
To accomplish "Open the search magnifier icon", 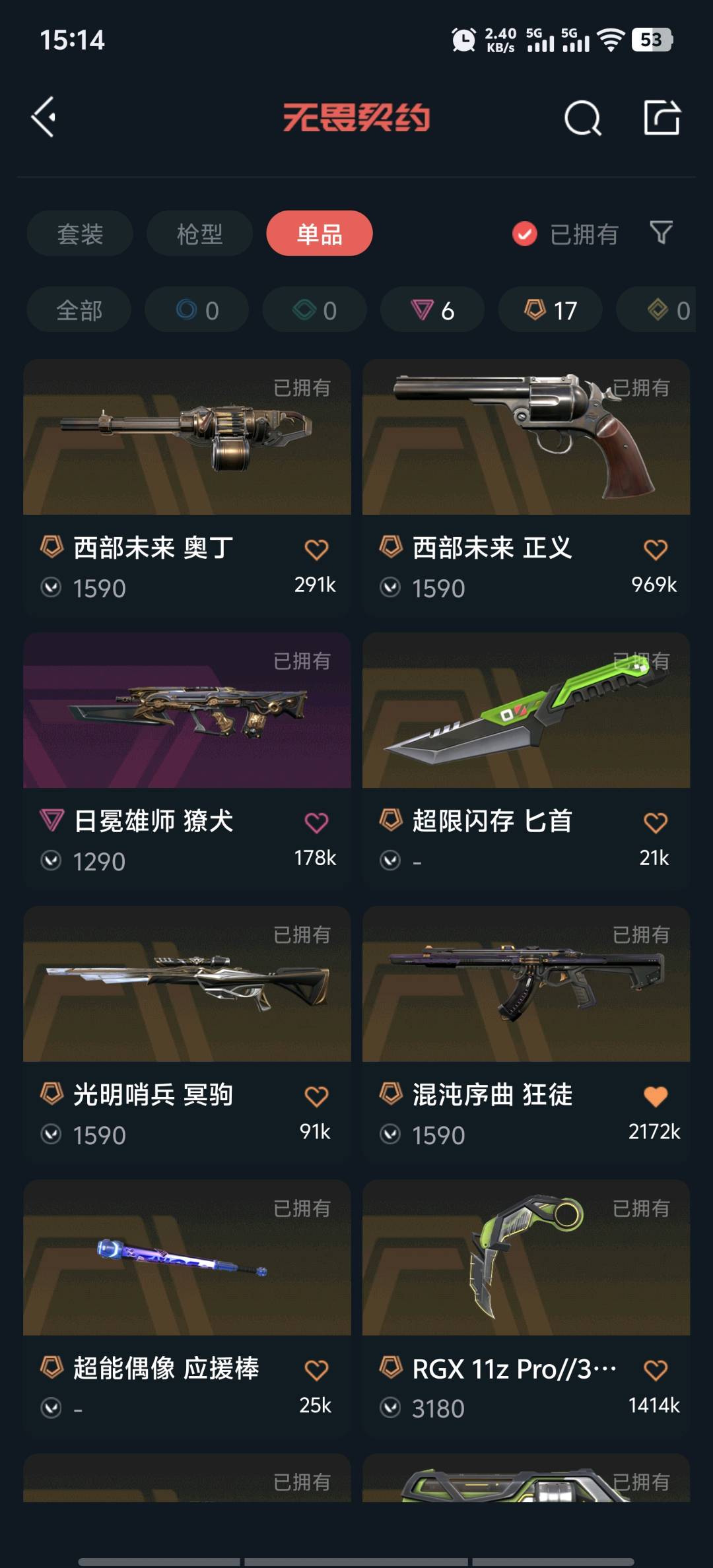I will pos(583,118).
